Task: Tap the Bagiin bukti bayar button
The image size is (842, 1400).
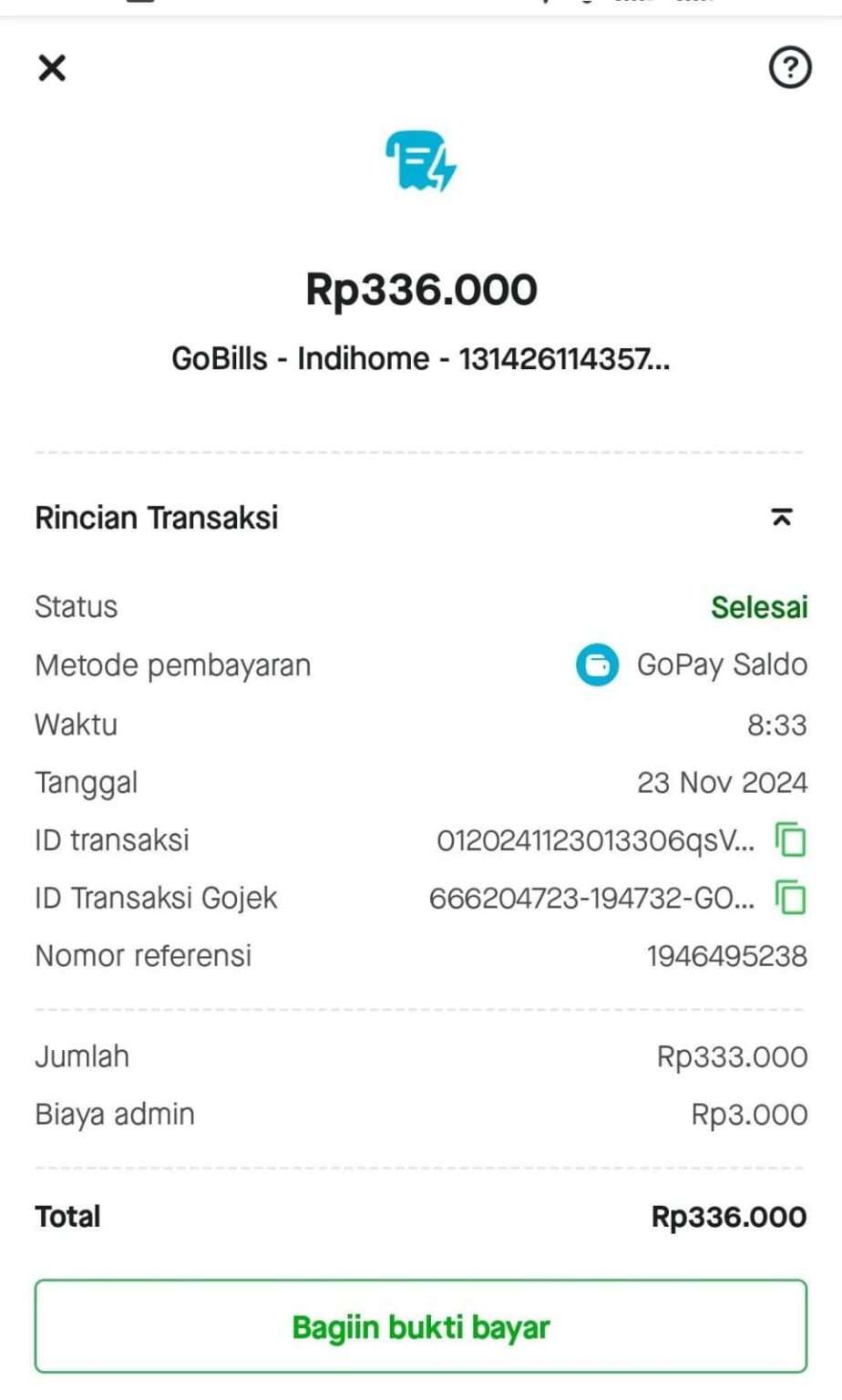Action: click(421, 1326)
